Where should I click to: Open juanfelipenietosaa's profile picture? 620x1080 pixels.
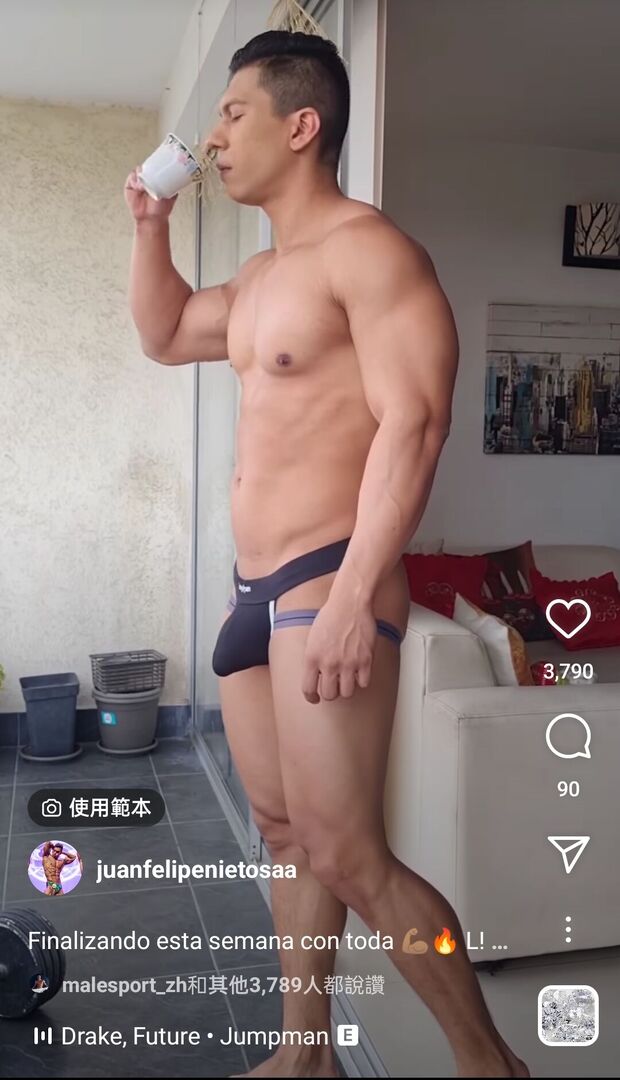(x=55, y=868)
